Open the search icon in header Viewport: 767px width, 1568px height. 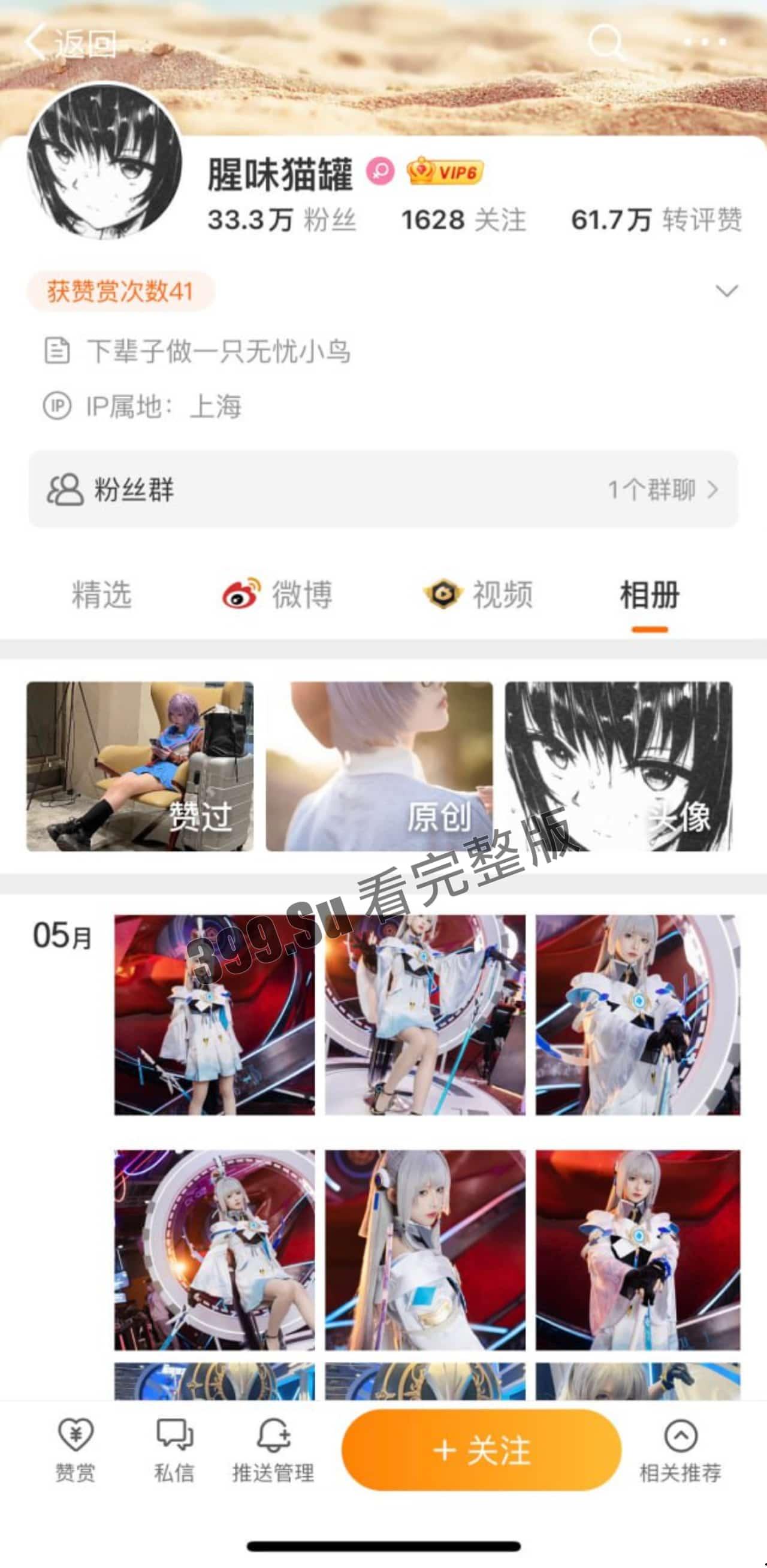(605, 42)
